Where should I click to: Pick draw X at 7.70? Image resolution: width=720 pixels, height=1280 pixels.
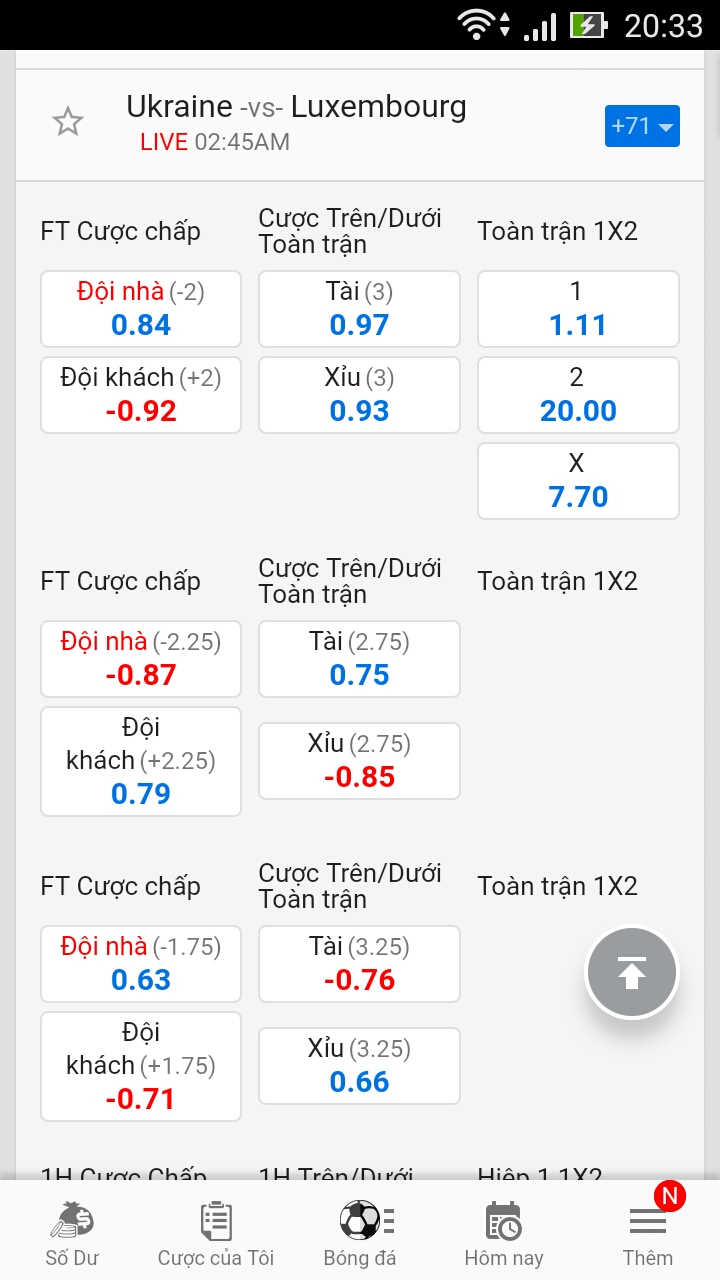[578, 481]
